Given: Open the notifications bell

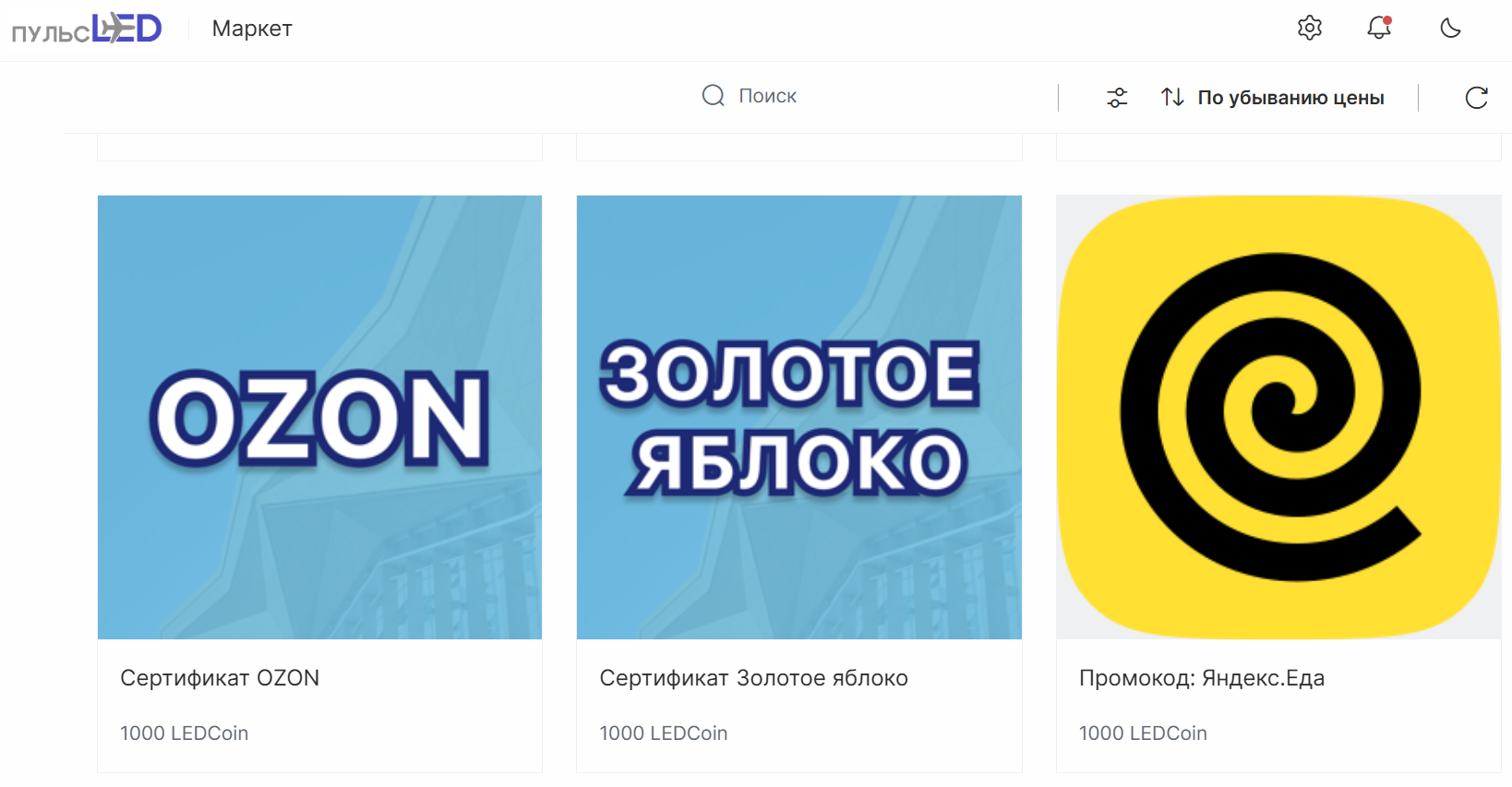Looking at the screenshot, I should pyautogui.click(x=1378, y=28).
